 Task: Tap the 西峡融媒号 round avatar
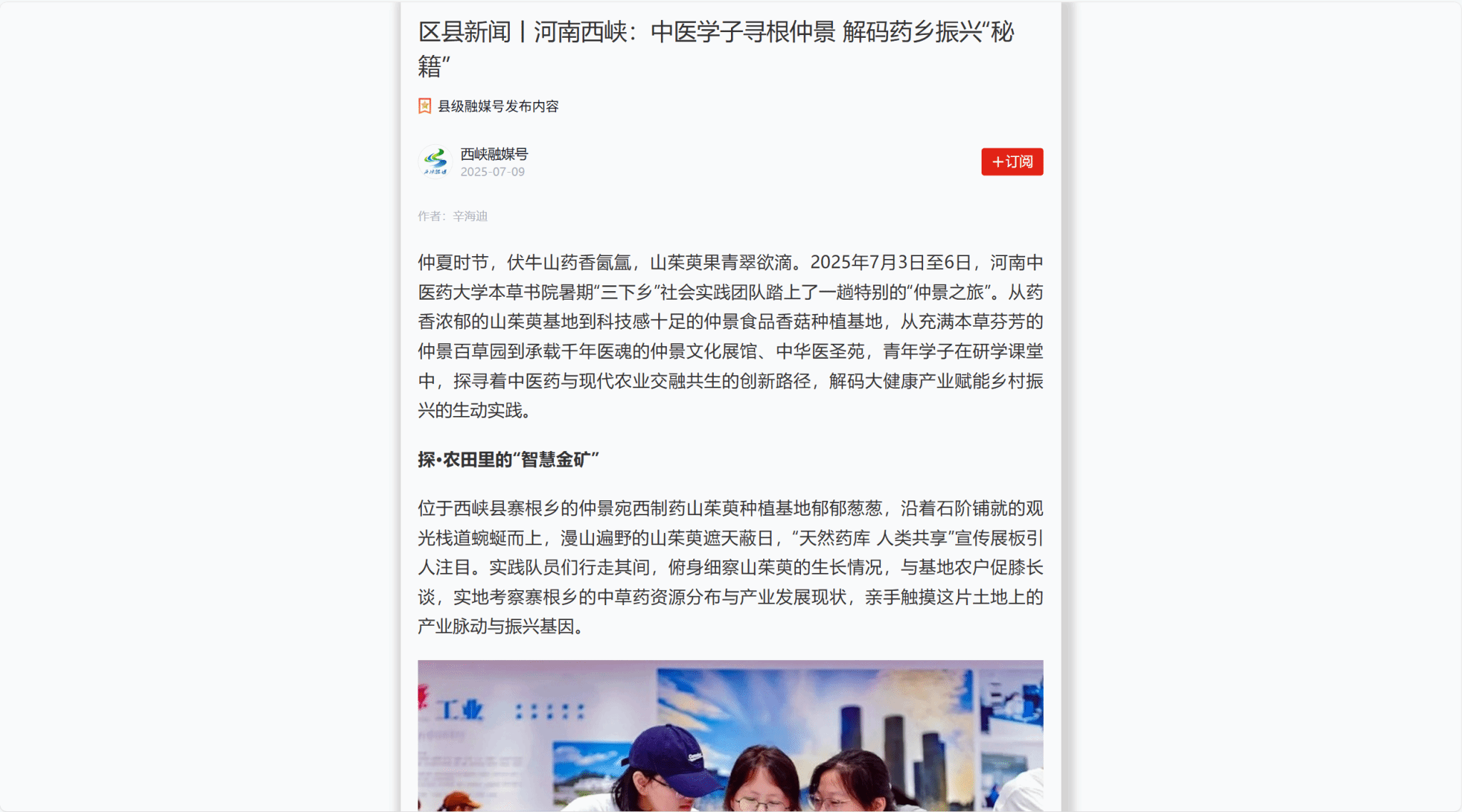pos(435,162)
